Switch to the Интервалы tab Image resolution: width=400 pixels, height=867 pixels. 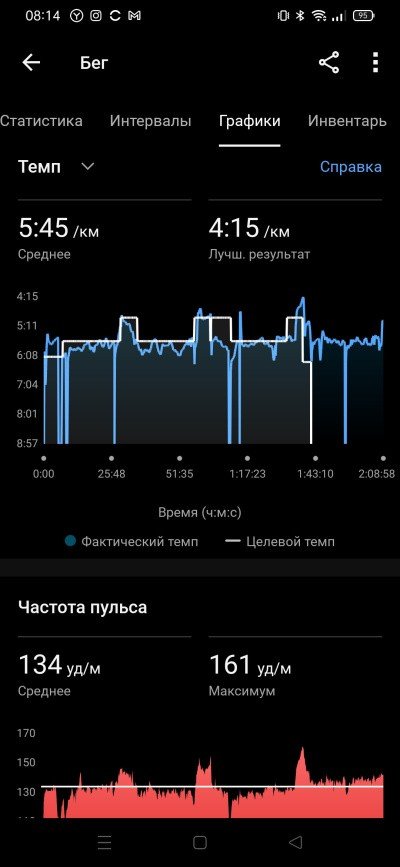click(x=150, y=121)
